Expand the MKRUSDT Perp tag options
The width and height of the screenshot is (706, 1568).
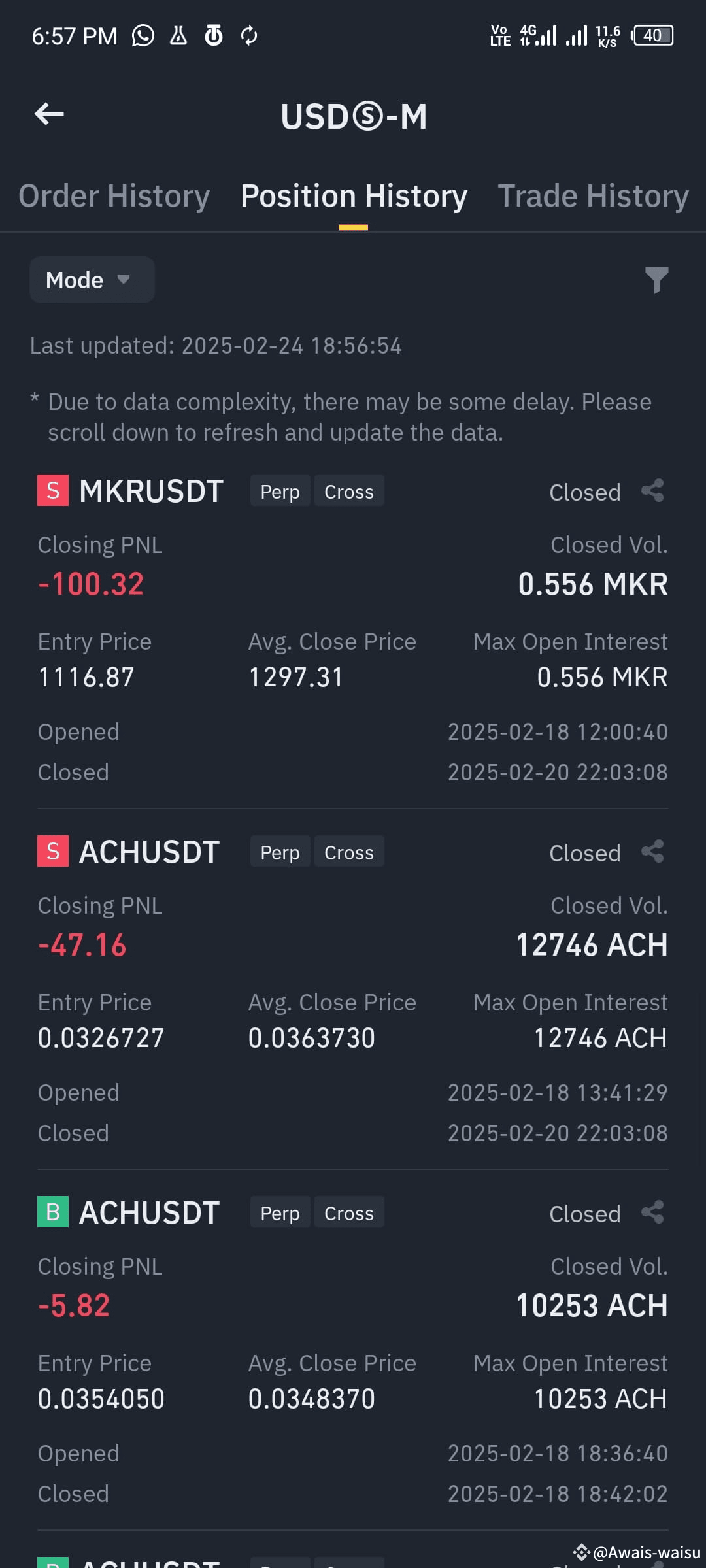279,491
